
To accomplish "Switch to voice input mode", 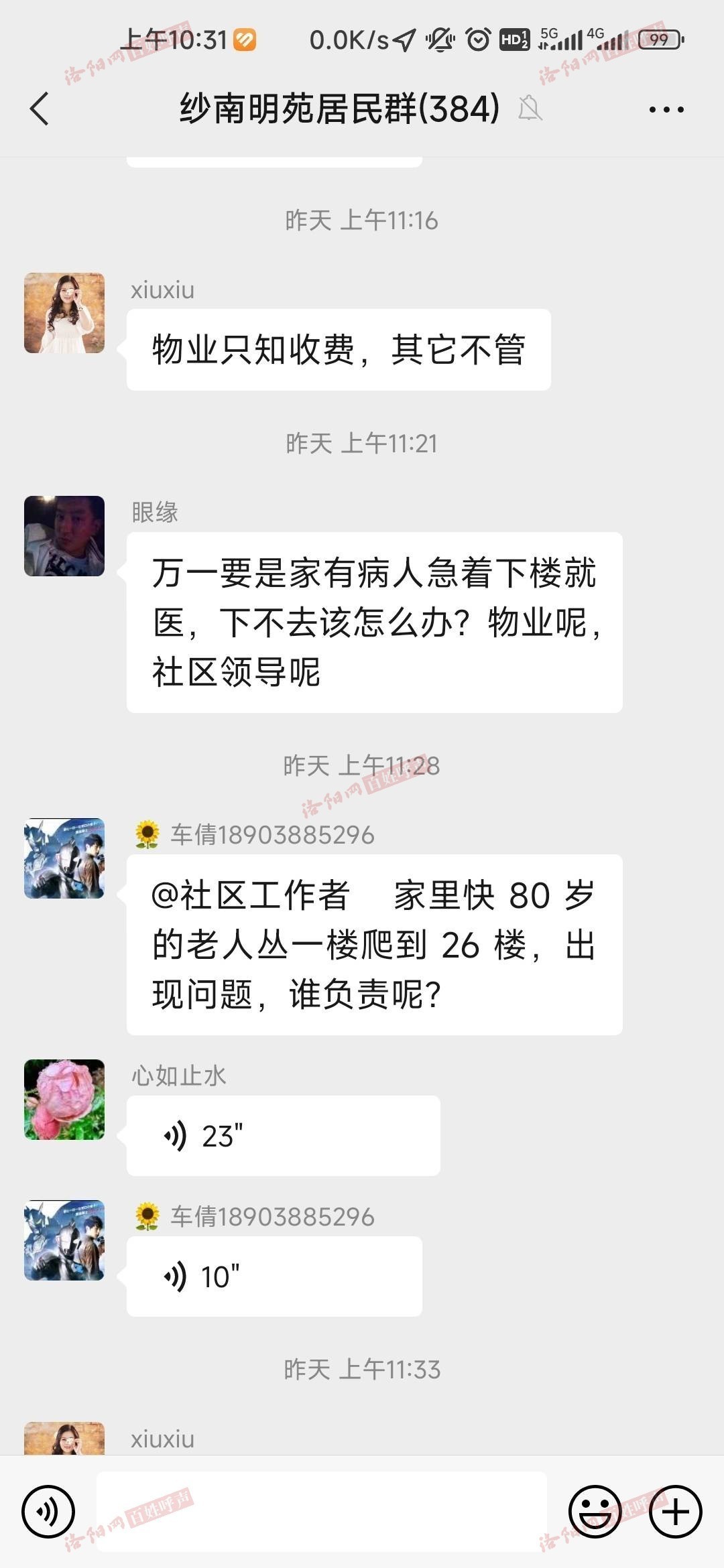I will coord(48,1512).
